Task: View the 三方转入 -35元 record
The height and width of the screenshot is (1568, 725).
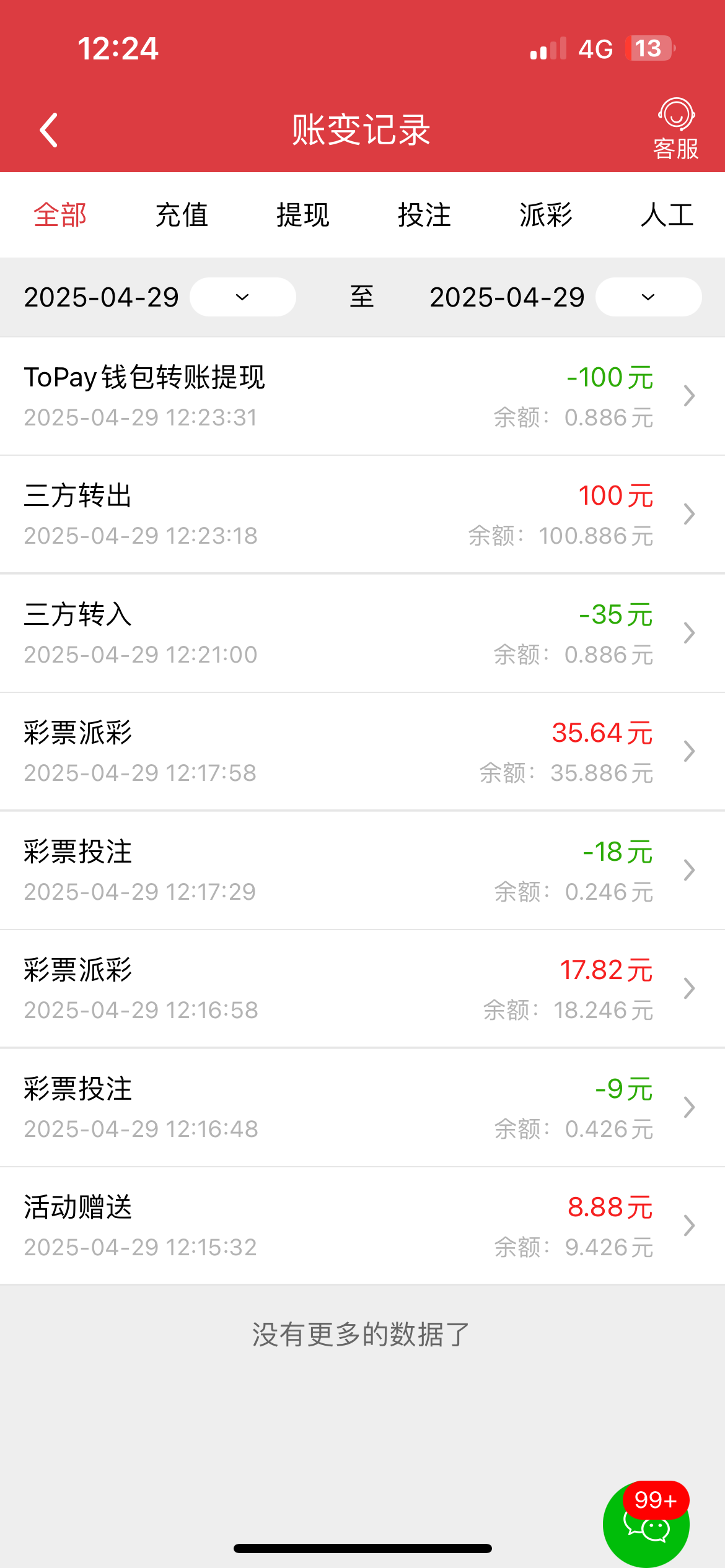Action: tap(362, 634)
